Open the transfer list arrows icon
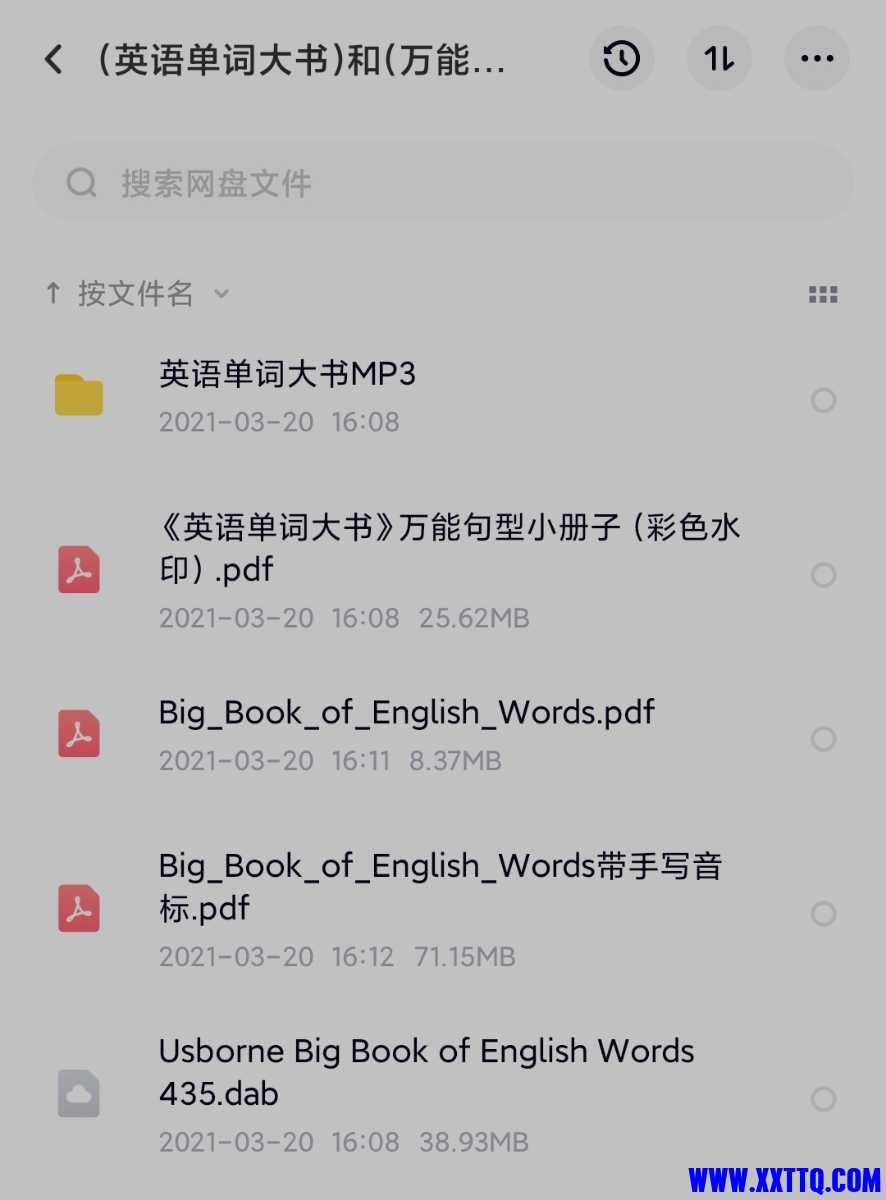 coord(719,59)
